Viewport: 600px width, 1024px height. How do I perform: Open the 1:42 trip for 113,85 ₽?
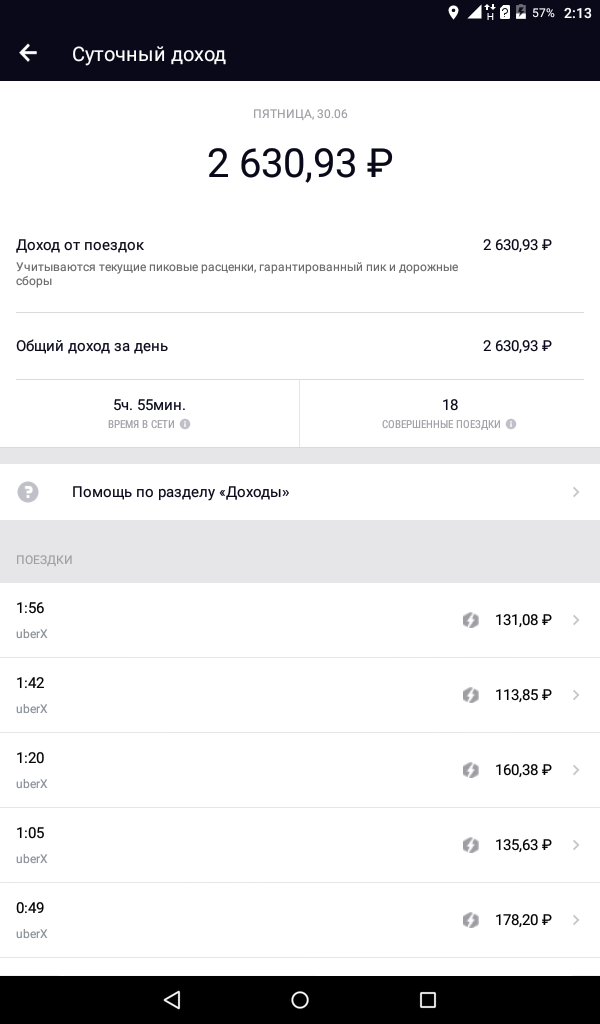(x=300, y=695)
